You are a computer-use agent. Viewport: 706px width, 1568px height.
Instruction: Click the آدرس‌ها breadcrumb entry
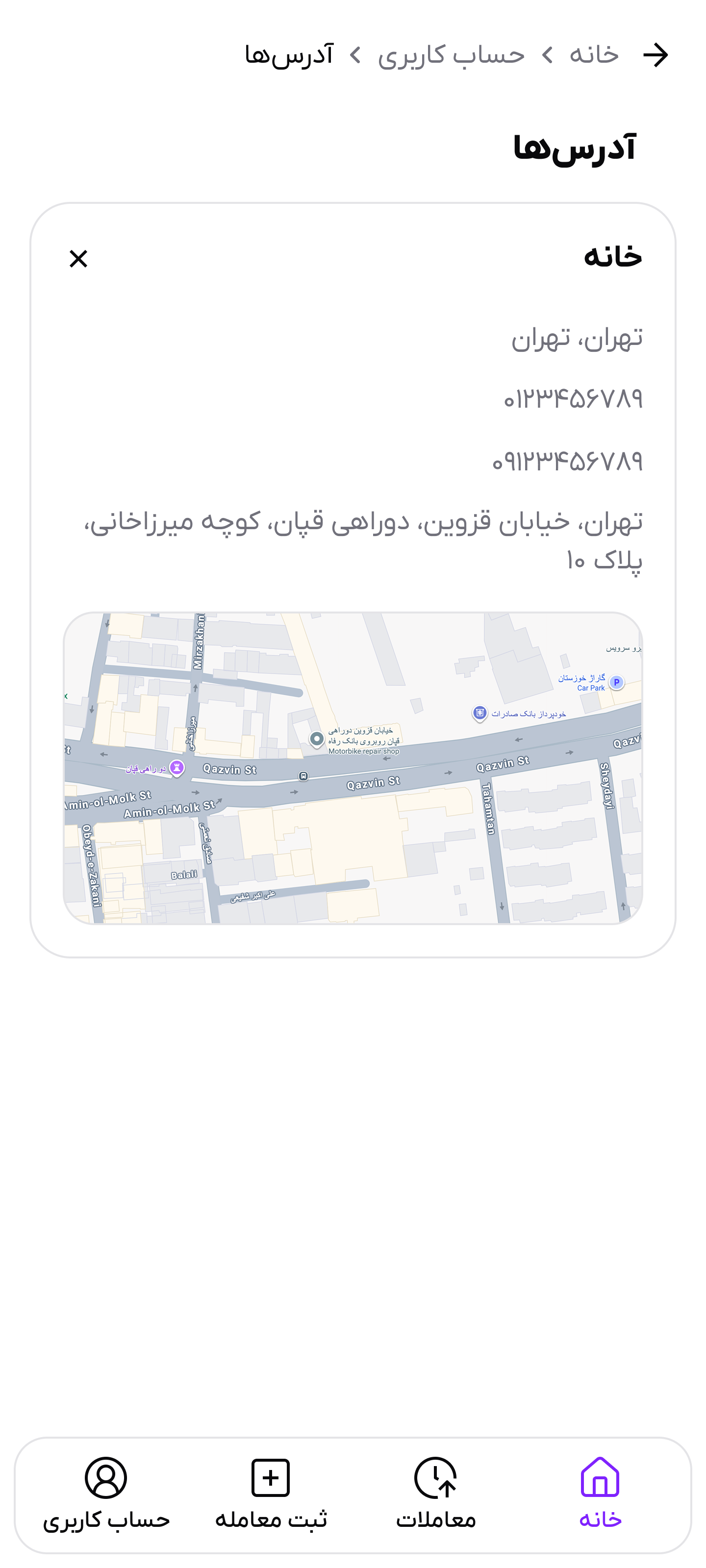pyautogui.click(x=285, y=55)
